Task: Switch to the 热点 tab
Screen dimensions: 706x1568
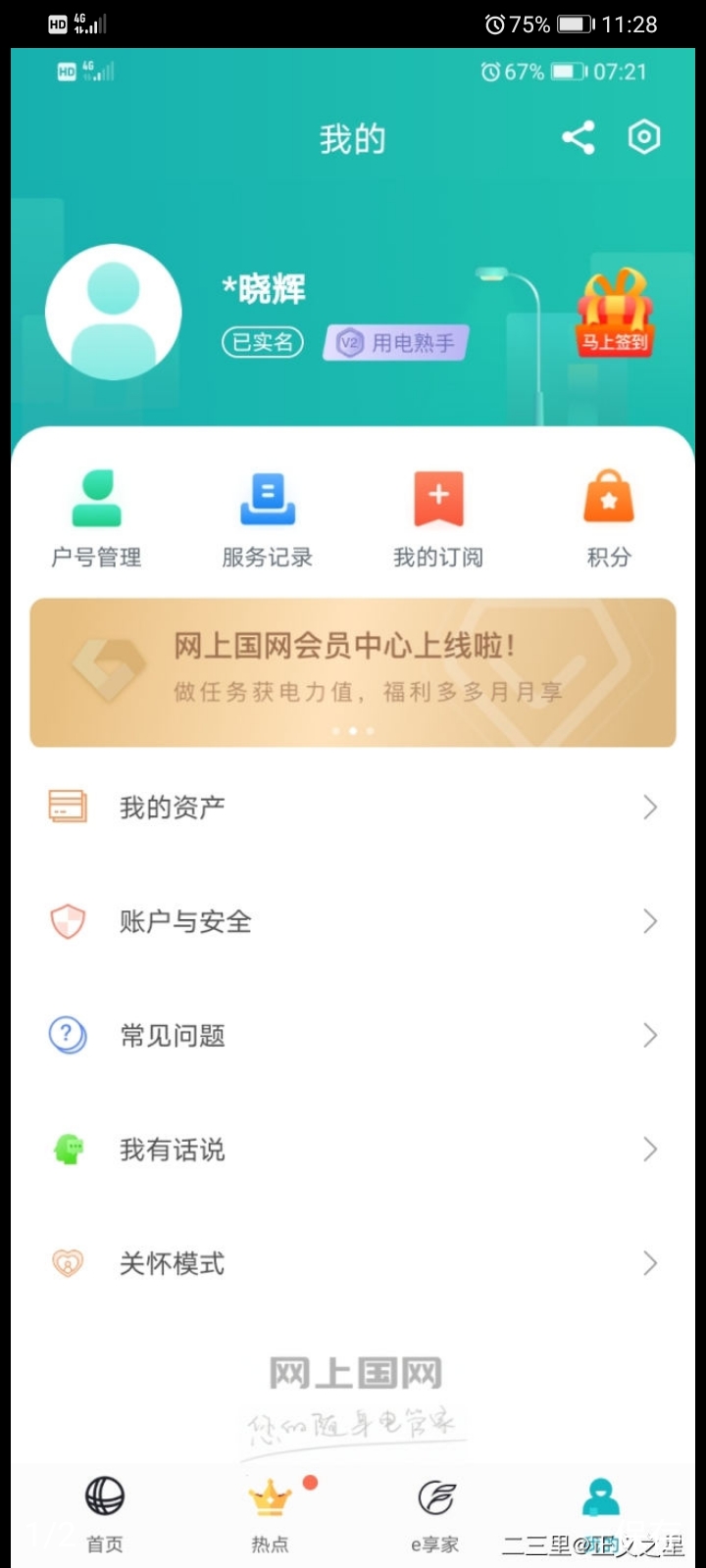Action: [270, 1514]
